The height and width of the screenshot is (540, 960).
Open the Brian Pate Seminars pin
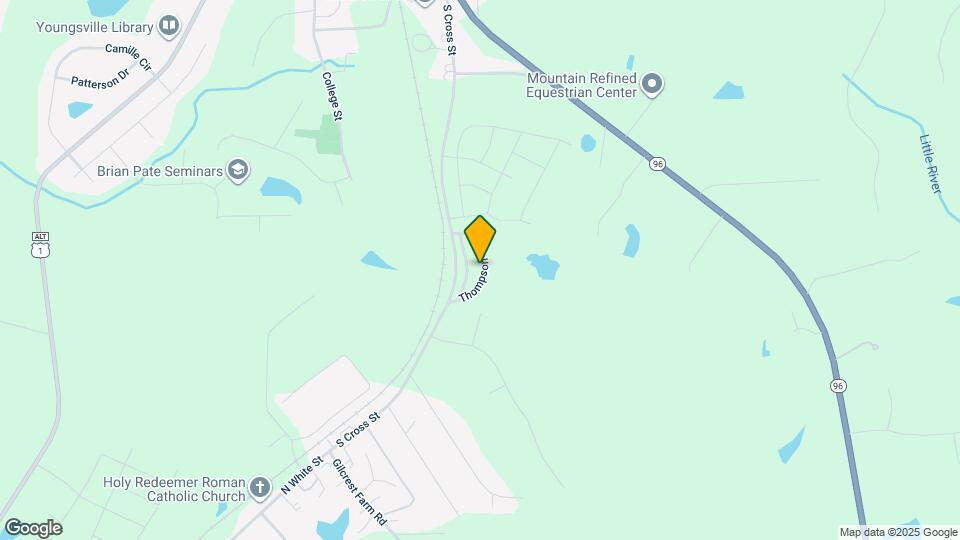pyautogui.click(x=237, y=171)
